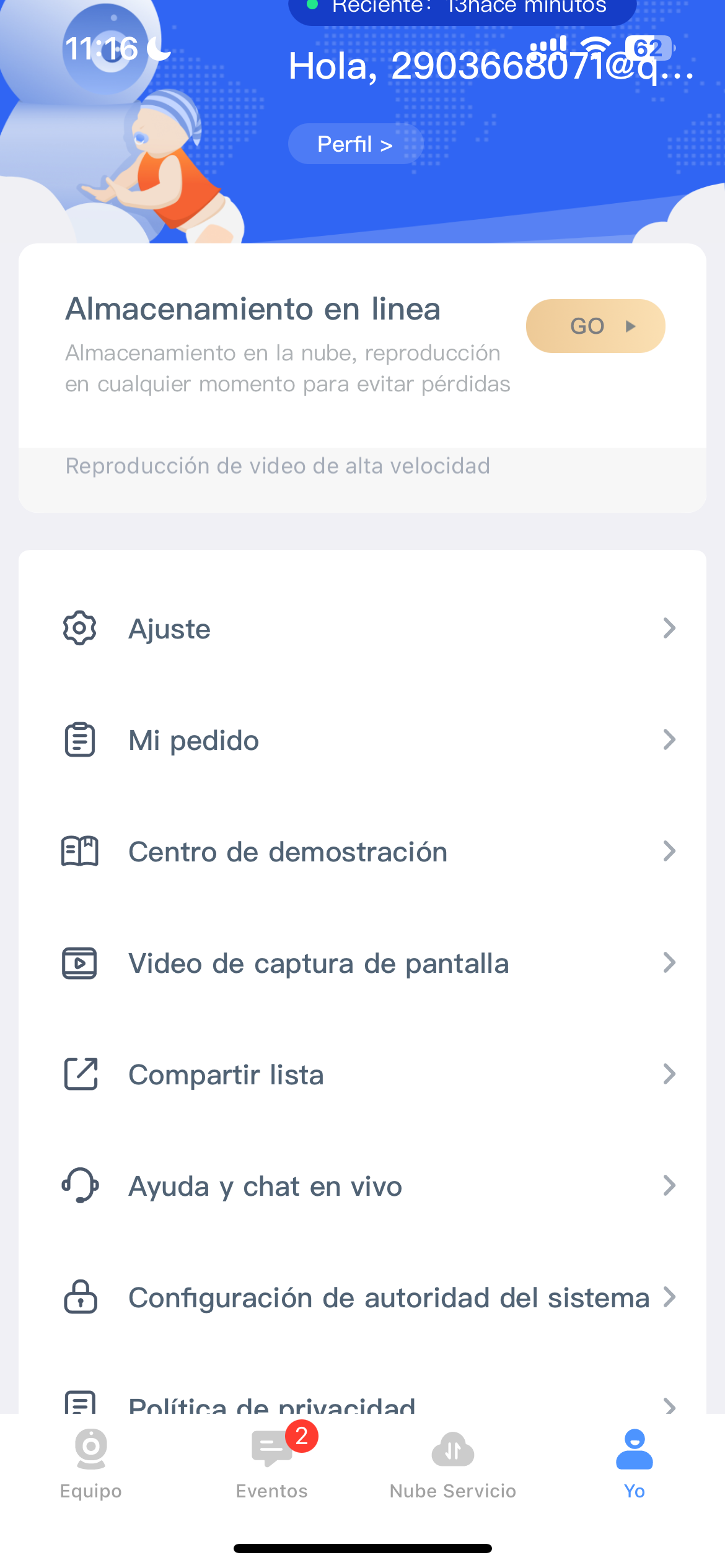Tap the GO button for online storage

tap(595, 326)
